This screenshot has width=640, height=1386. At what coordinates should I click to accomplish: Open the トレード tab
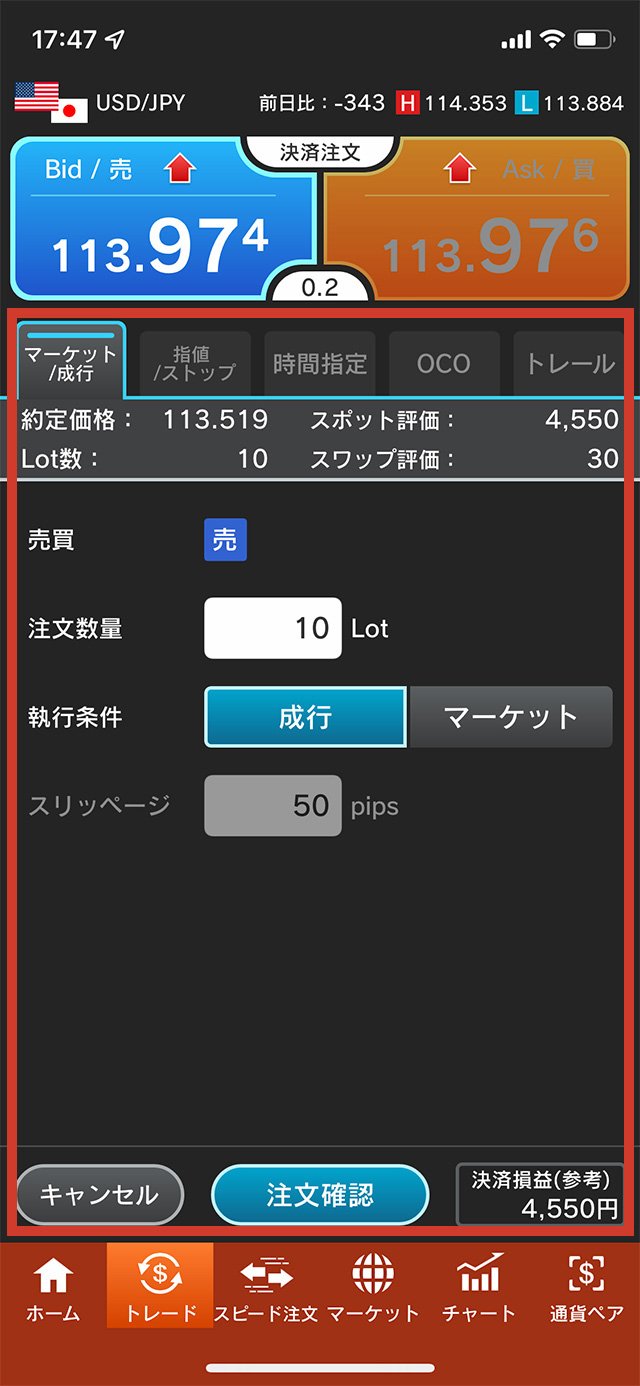160,1289
